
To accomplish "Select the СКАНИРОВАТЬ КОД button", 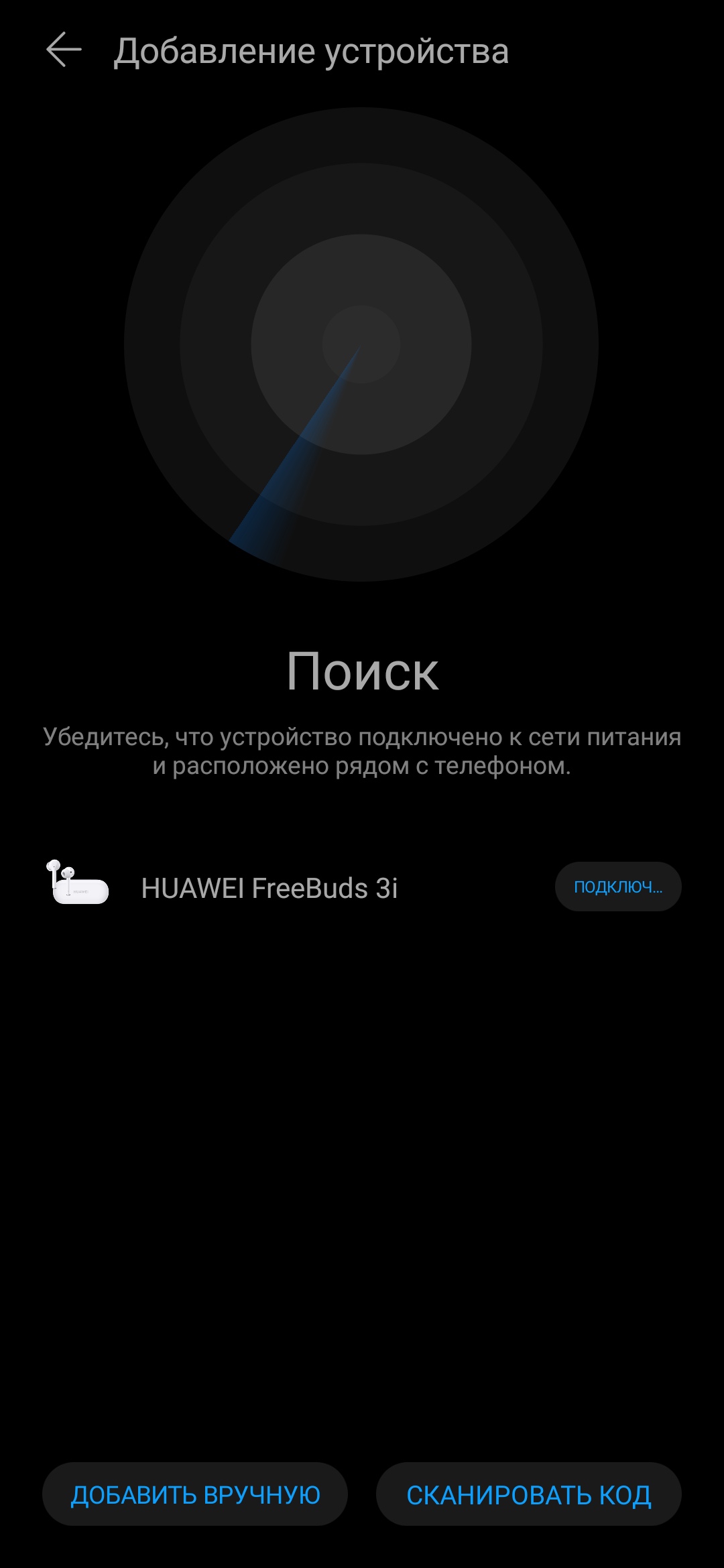I will coord(528,1495).
